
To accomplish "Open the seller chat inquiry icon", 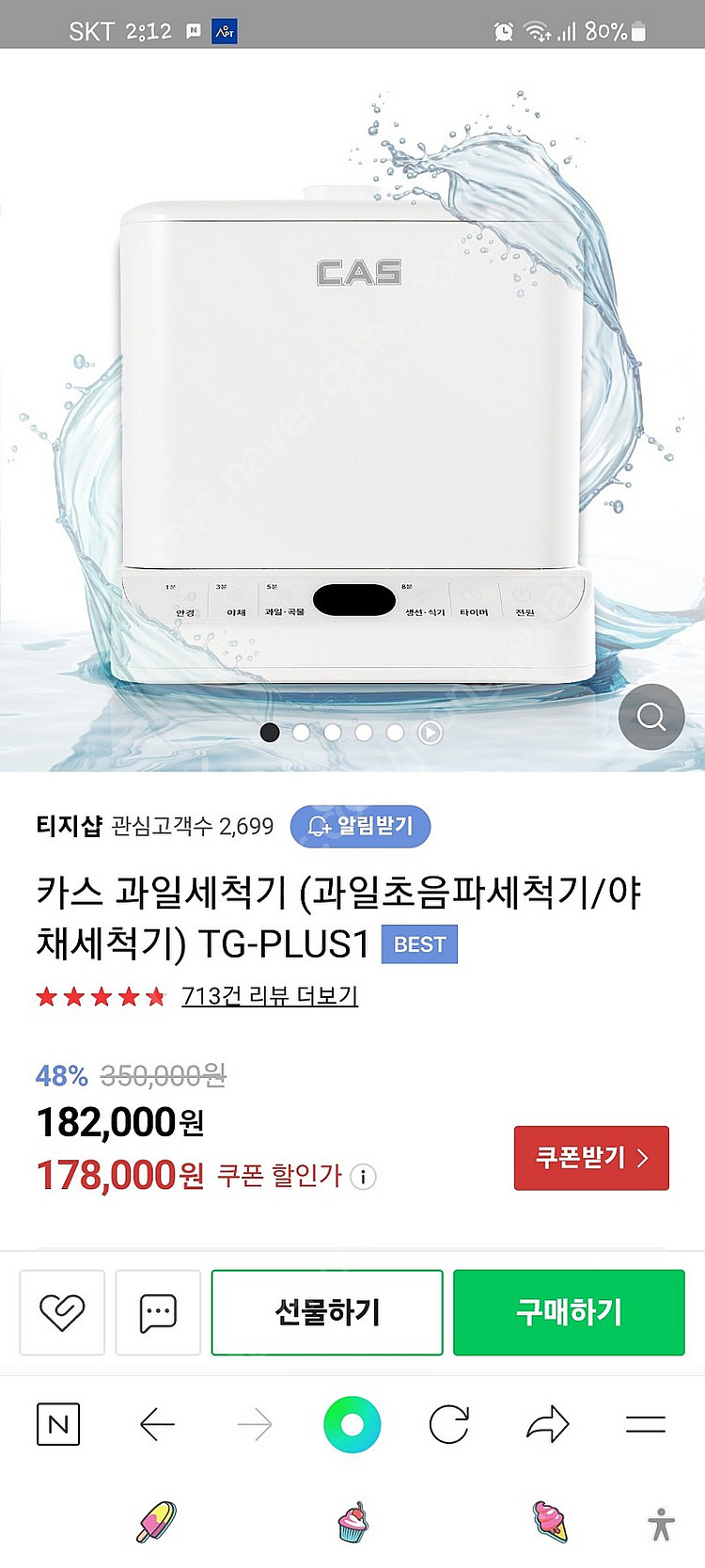I will [x=158, y=1312].
